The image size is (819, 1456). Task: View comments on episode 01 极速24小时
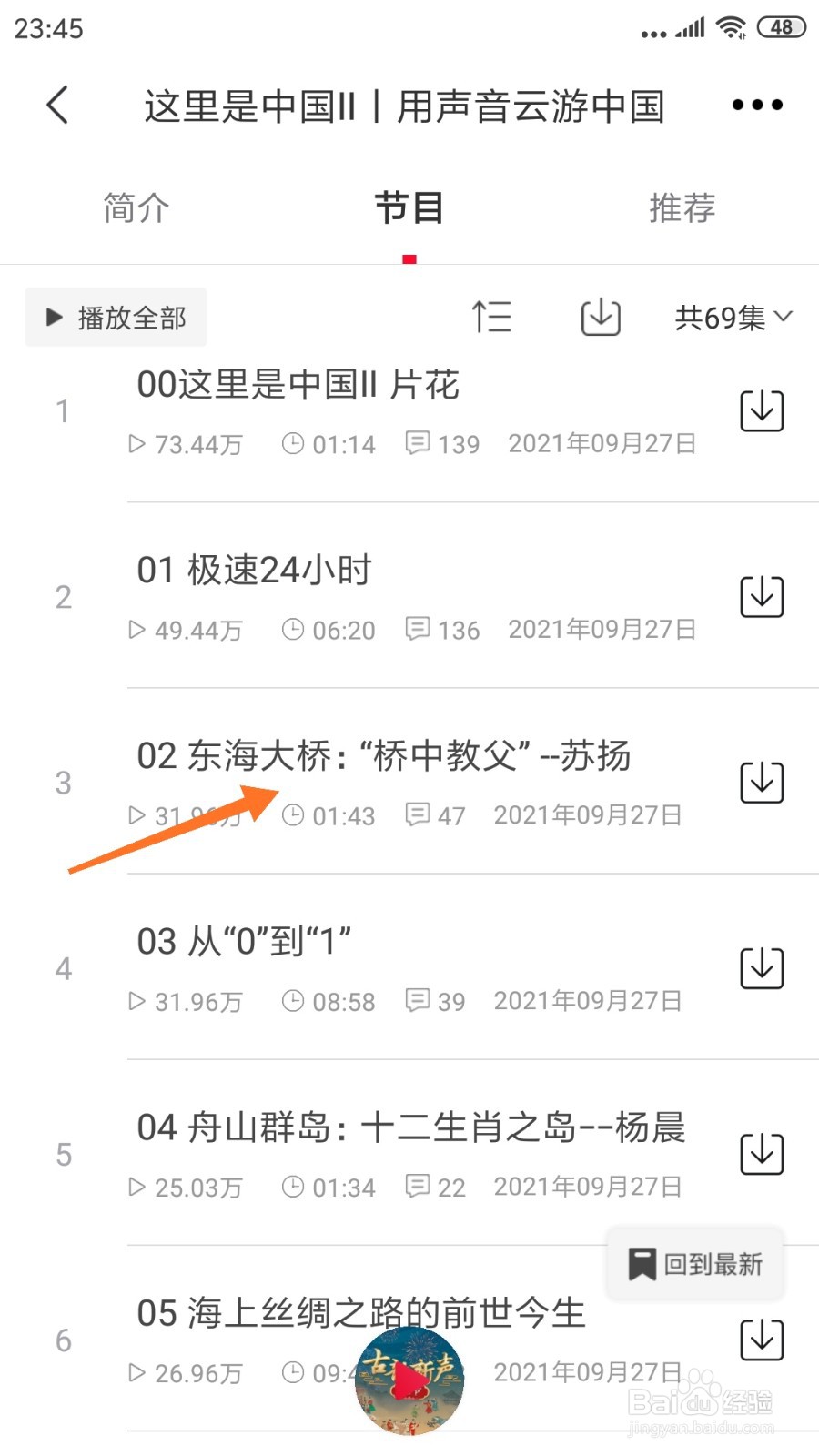tap(442, 630)
